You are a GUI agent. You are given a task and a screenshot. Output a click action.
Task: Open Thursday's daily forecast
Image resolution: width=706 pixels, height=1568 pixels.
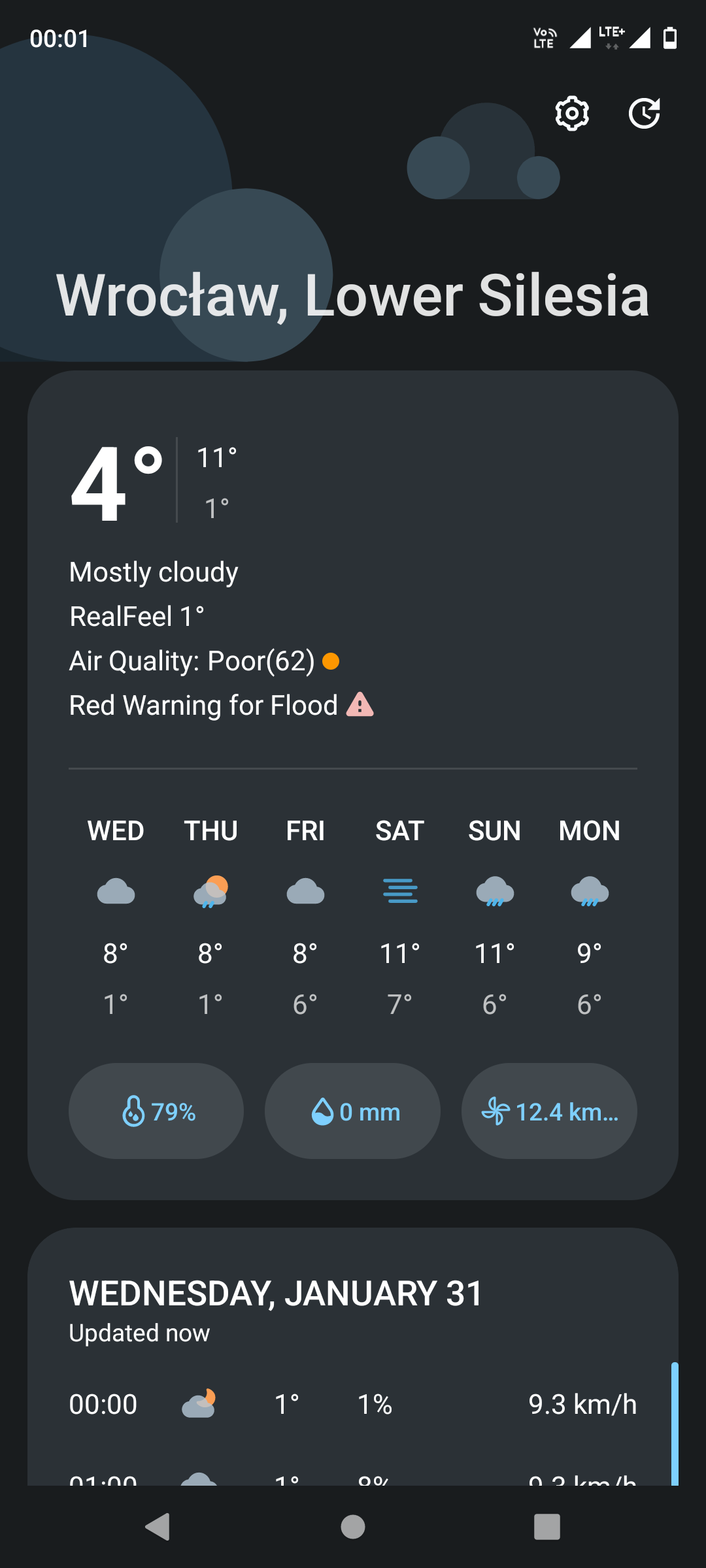click(210, 915)
